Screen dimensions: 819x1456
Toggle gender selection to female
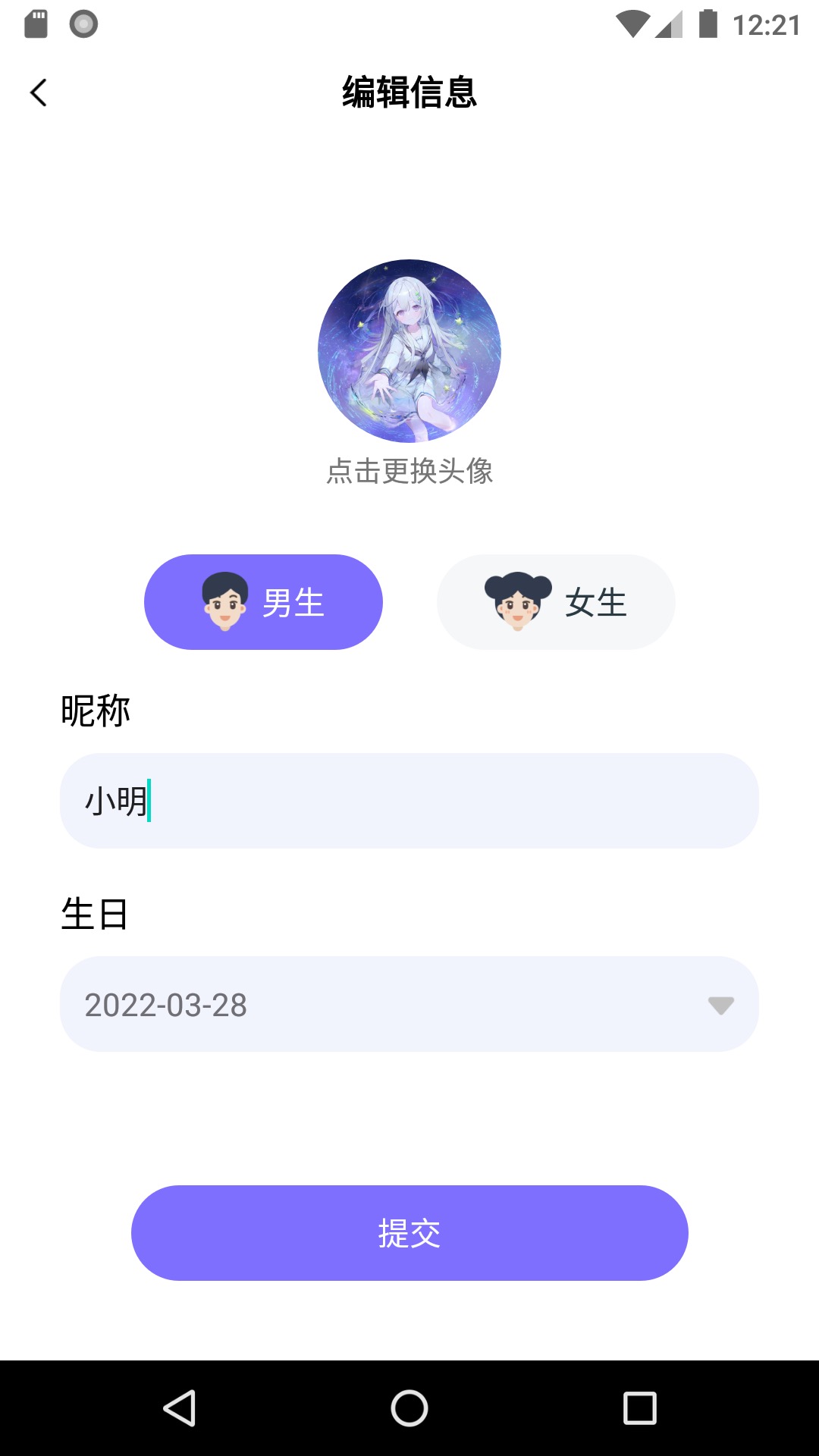point(555,601)
